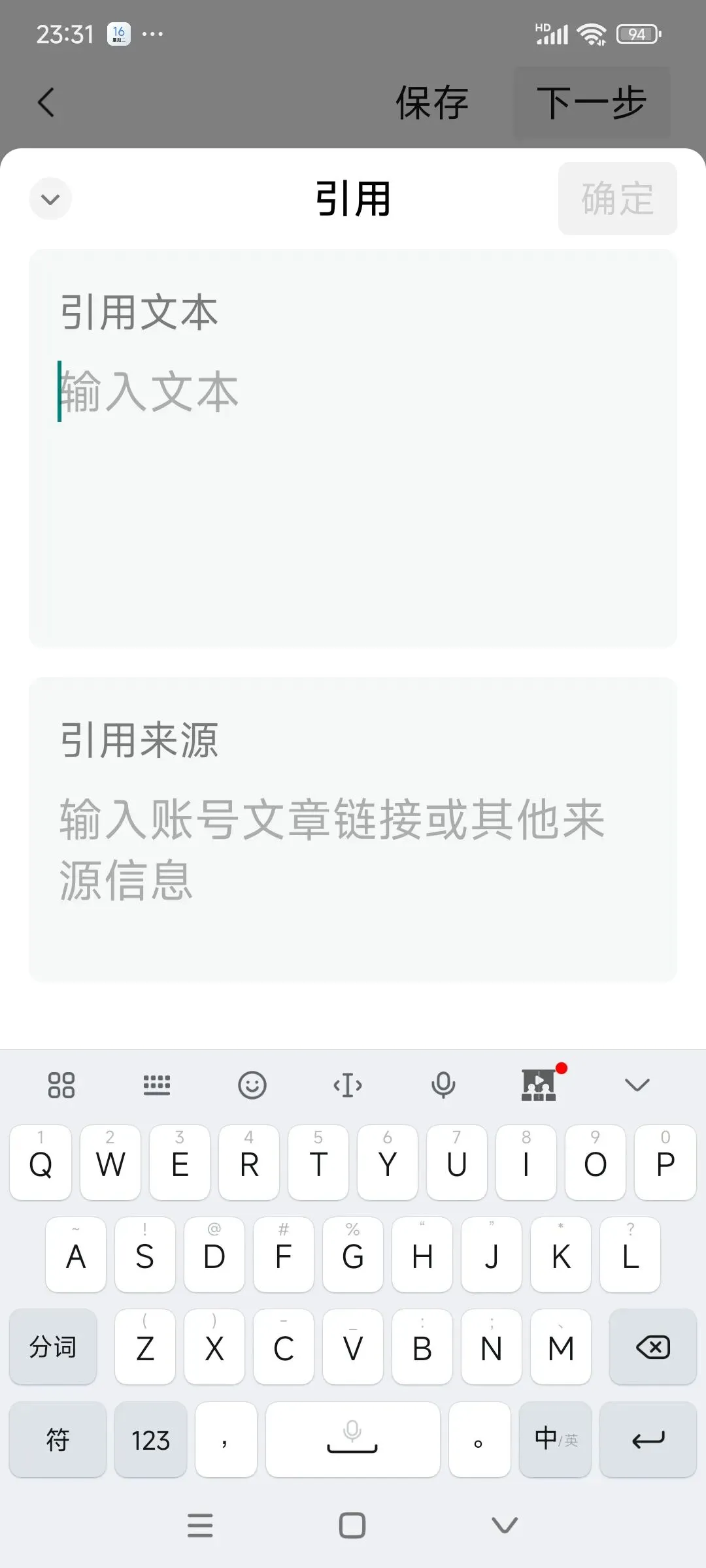Open the cursor movement tool

coord(348,1085)
